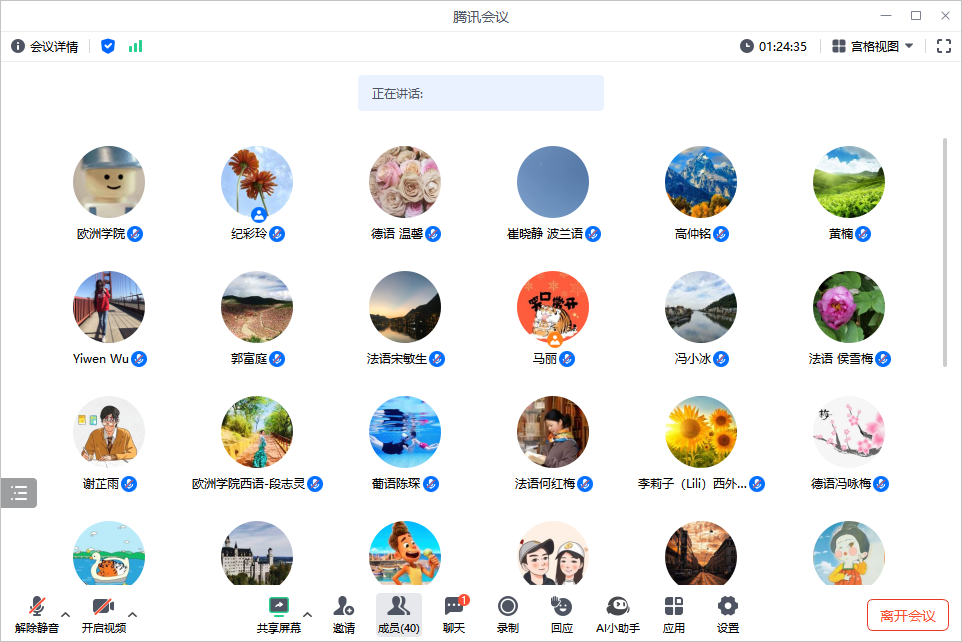Expand audio options next to 解除静音
The height and width of the screenshot is (642, 962).
[x=66, y=613]
